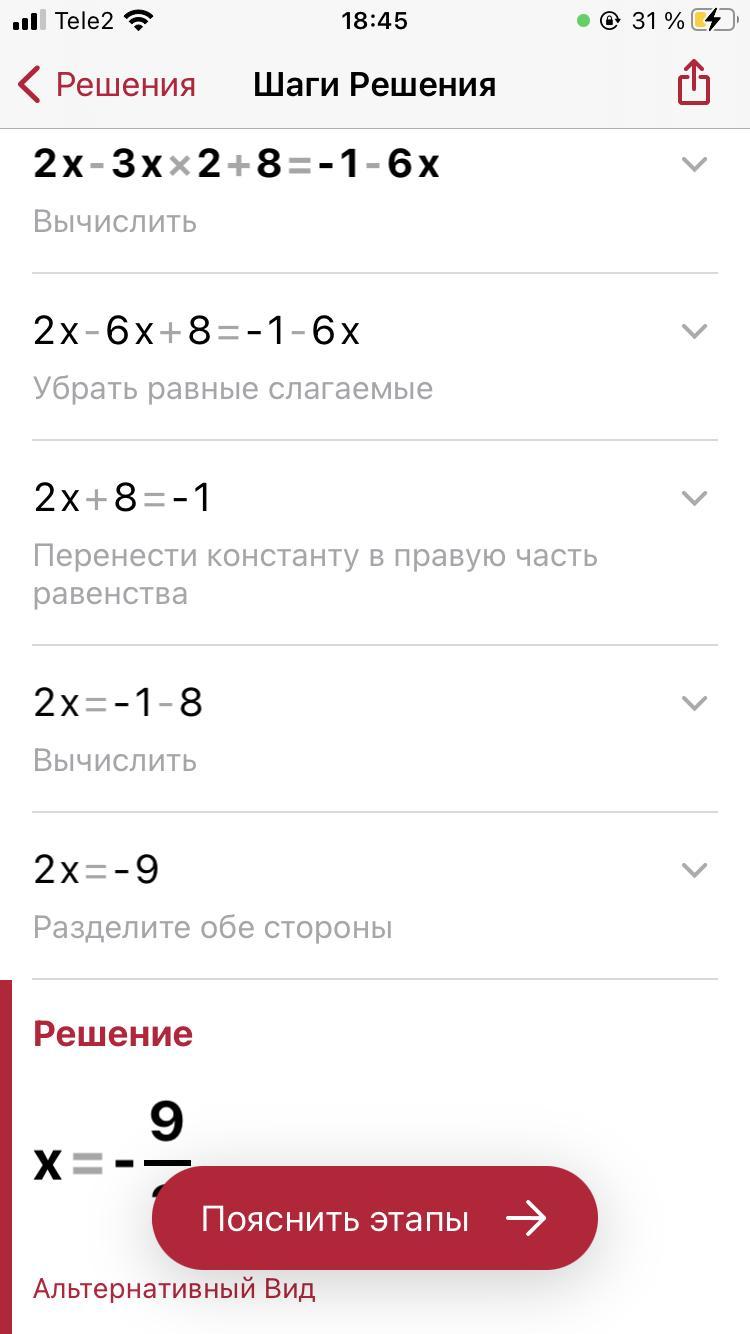Share the solution steps
This screenshot has width=750, height=1334.
pyautogui.click(x=693, y=83)
